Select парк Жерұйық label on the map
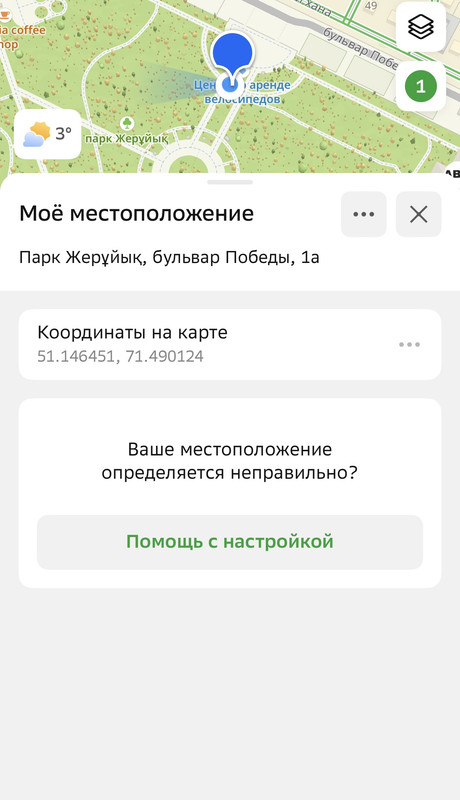The width and height of the screenshot is (460, 800). pos(126,138)
